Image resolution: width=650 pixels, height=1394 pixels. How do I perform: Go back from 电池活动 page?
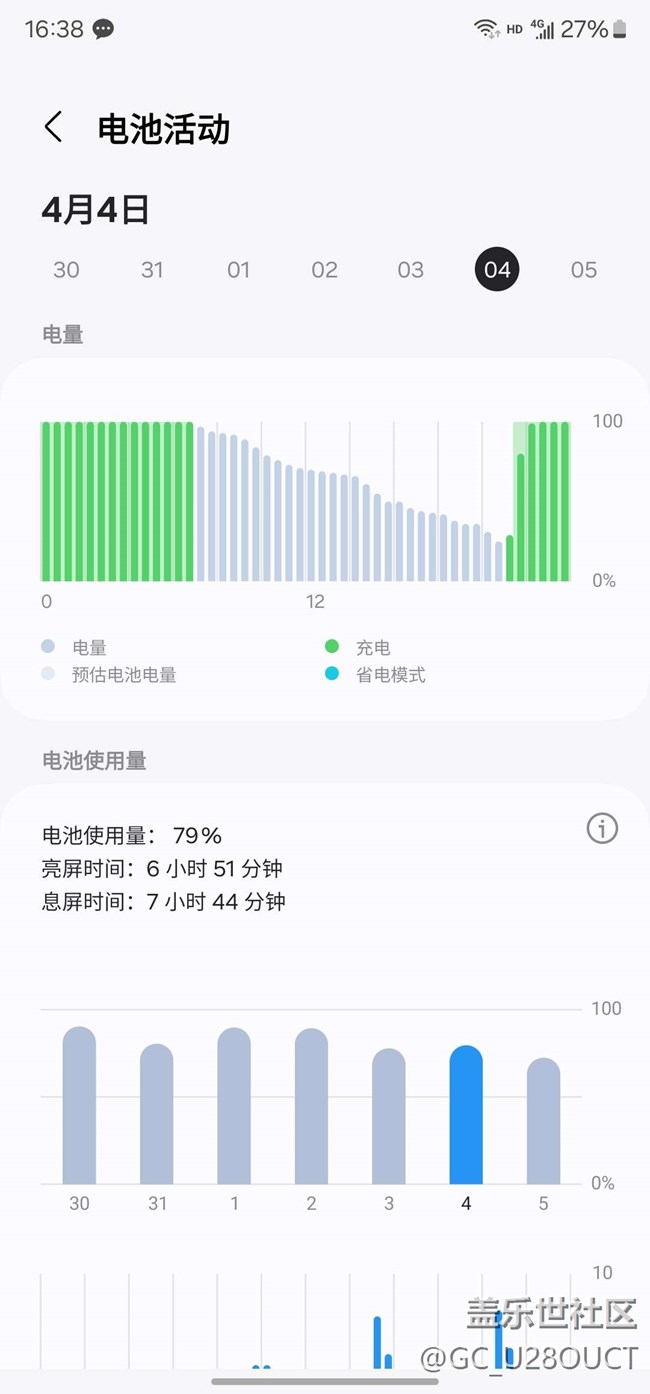coord(53,127)
